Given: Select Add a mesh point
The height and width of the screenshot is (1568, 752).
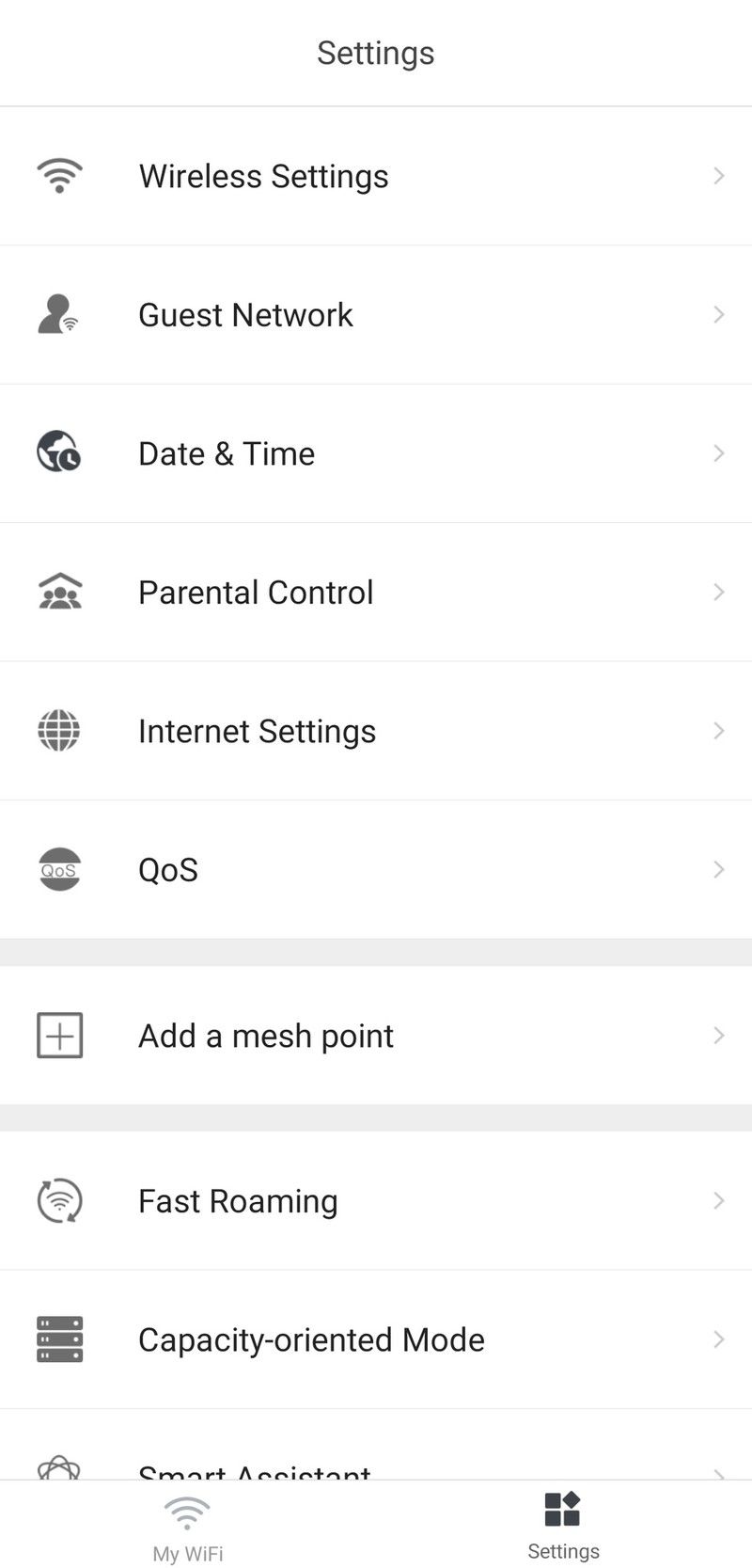Looking at the screenshot, I should click(x=376, y=1035).
